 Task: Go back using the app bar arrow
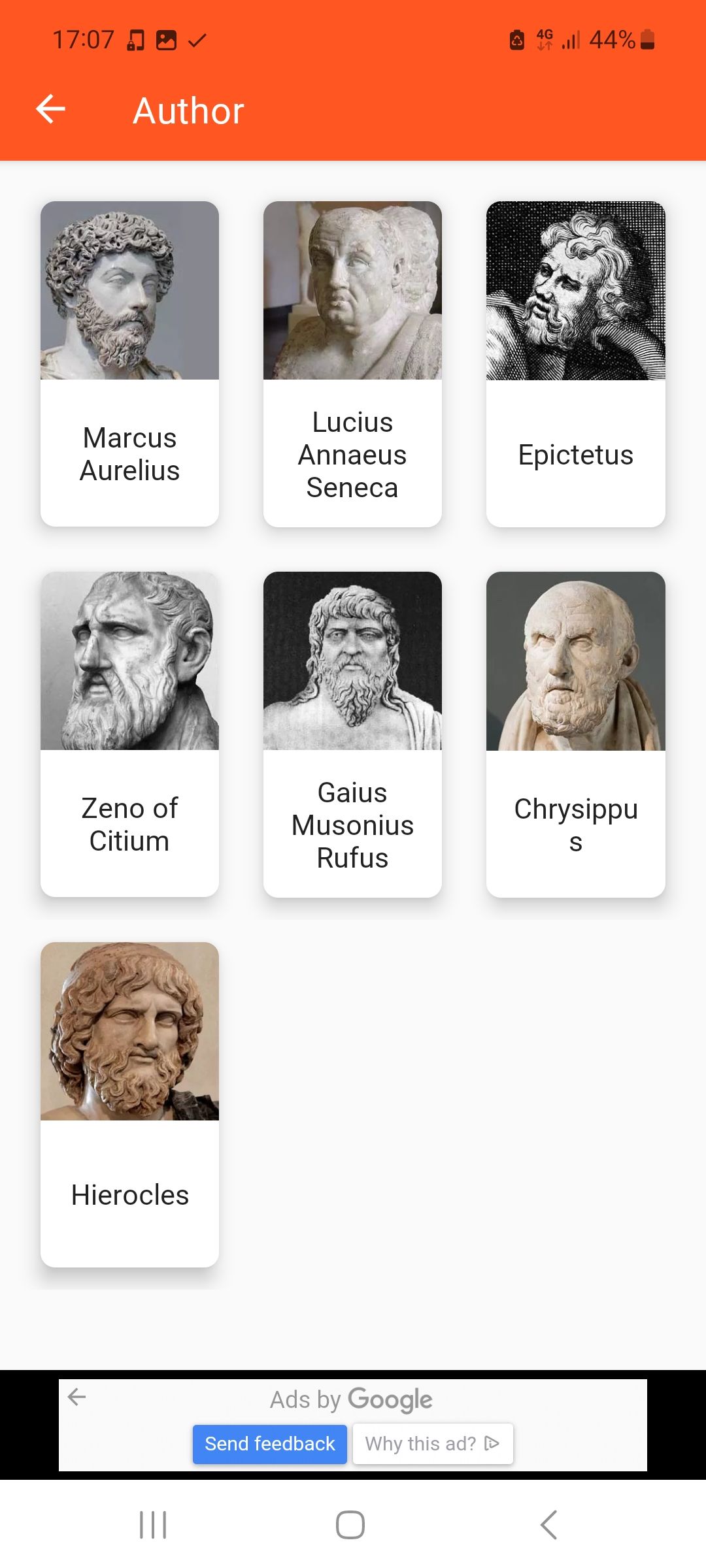[x=51, y=109]
